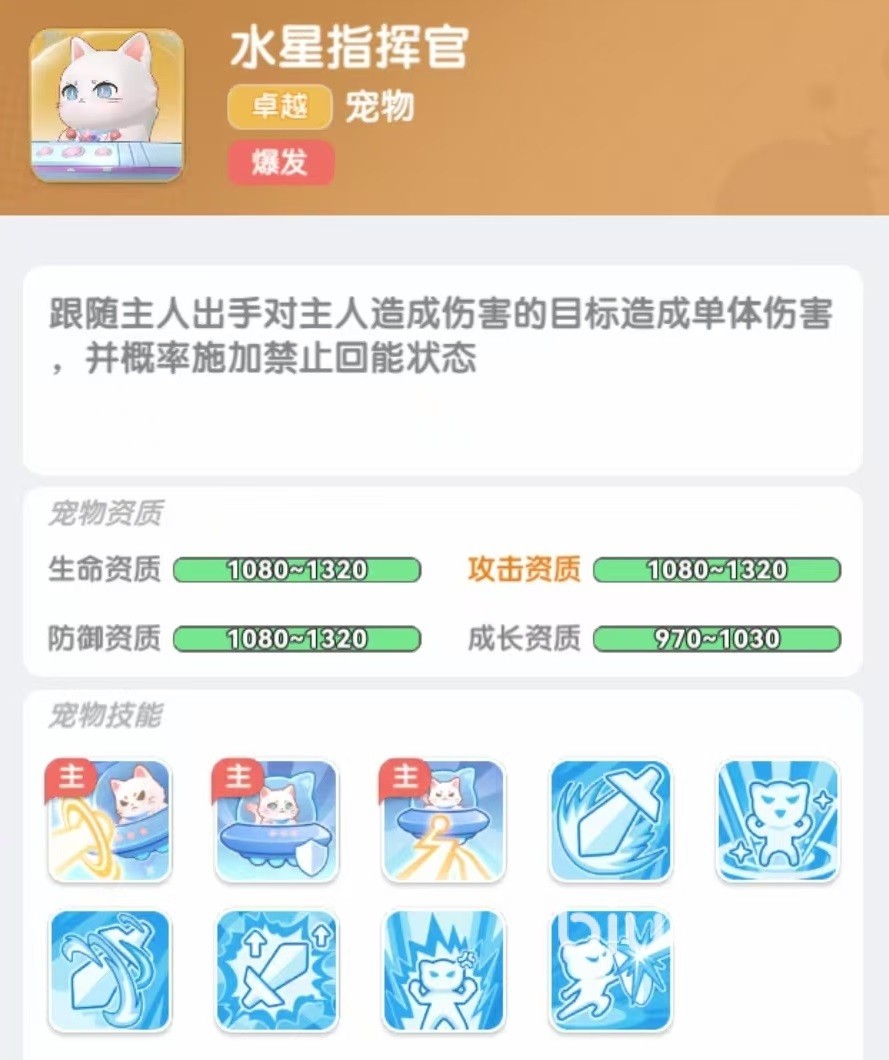
Task: Open the main skill with golden ring
Action: (x=110, y=821)
